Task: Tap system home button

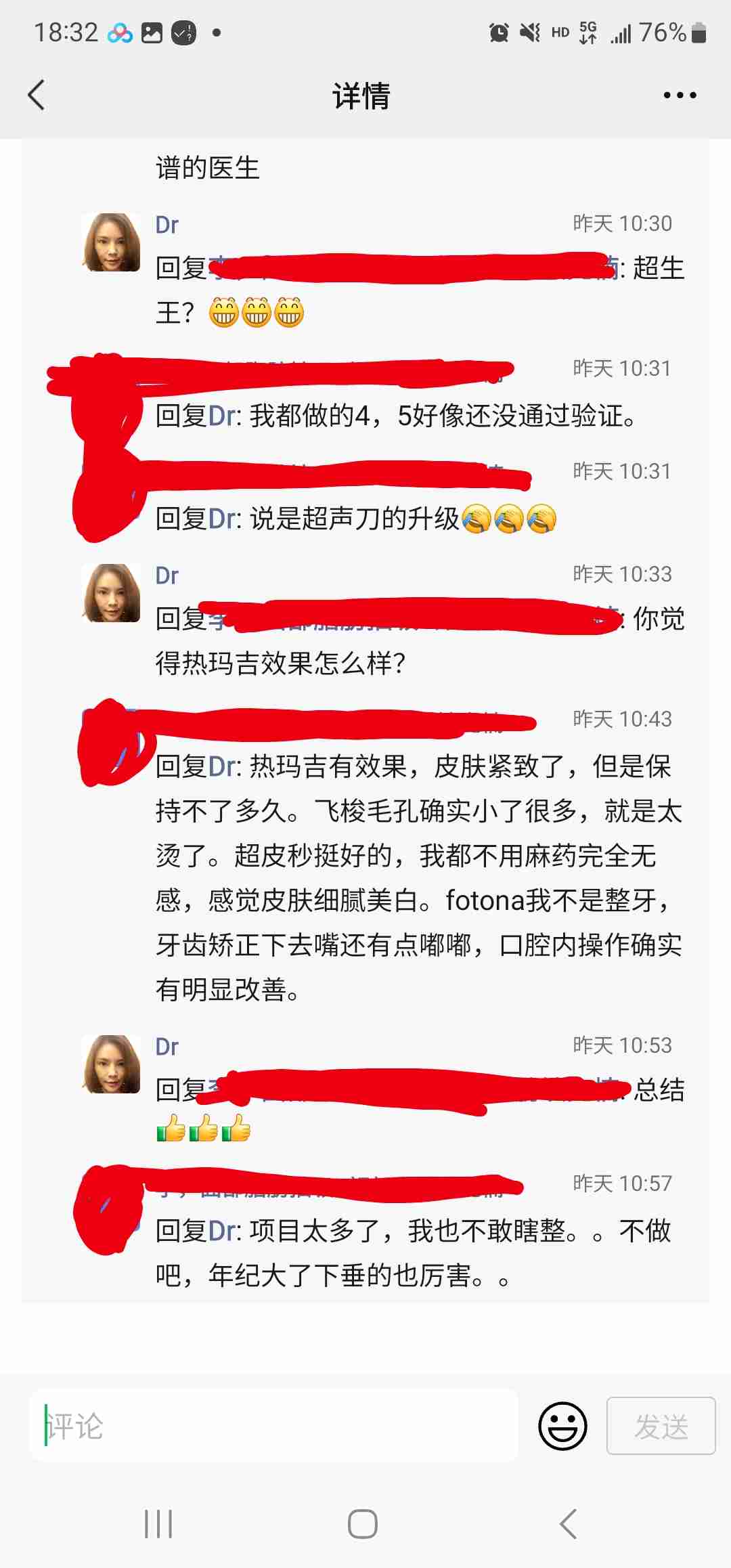Action: coord(363,1524)
